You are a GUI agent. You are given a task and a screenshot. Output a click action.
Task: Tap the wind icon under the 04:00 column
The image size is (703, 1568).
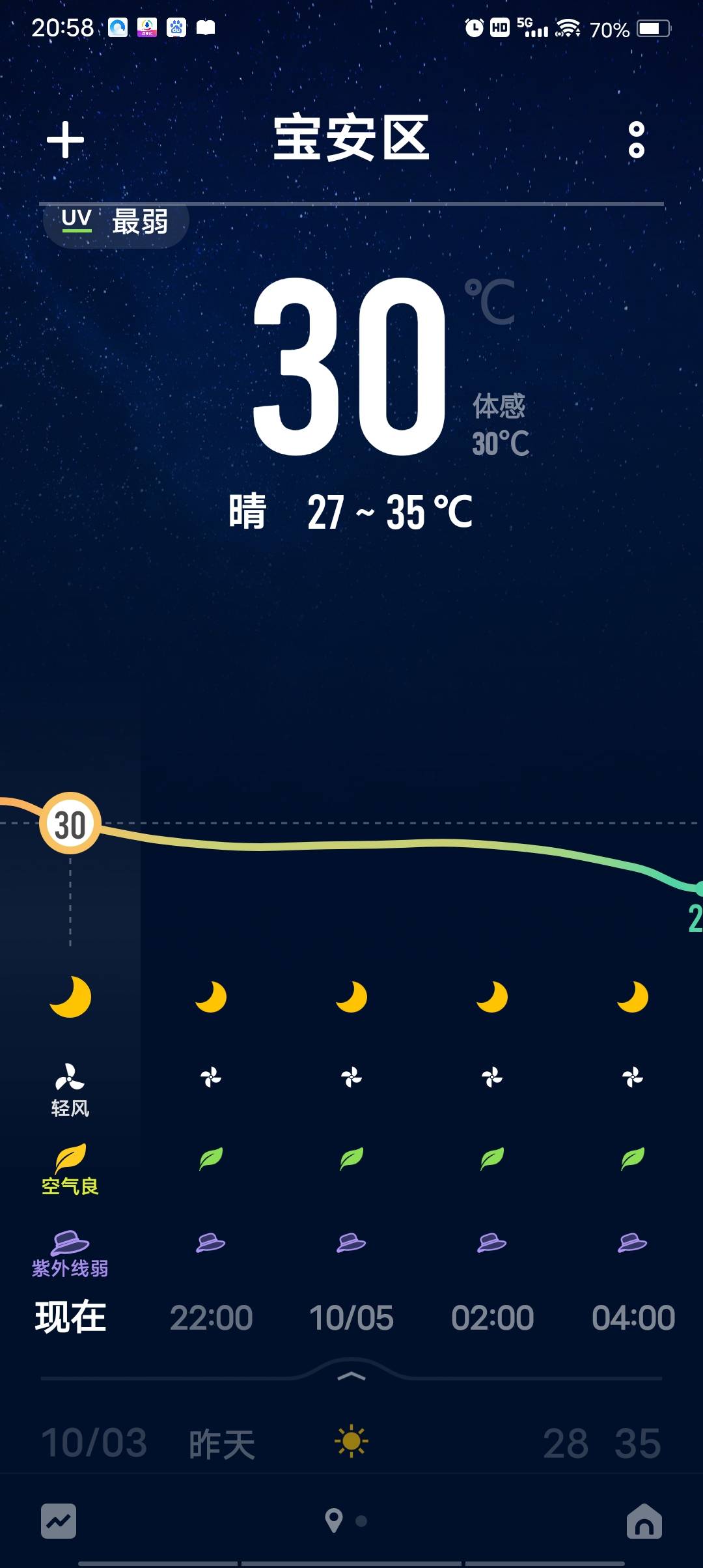click(632, 1078)
